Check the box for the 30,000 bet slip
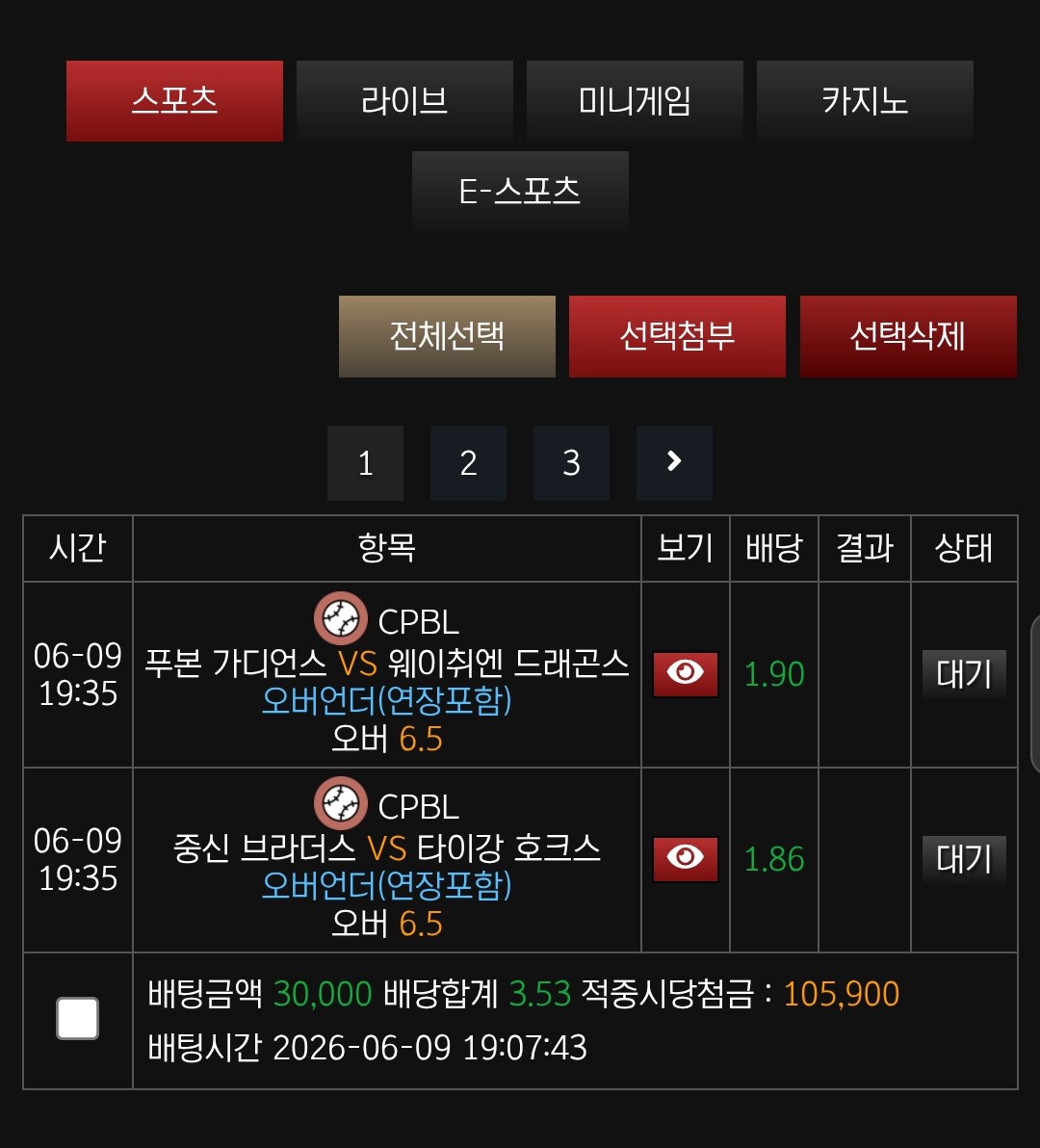 coord(78,1018)
